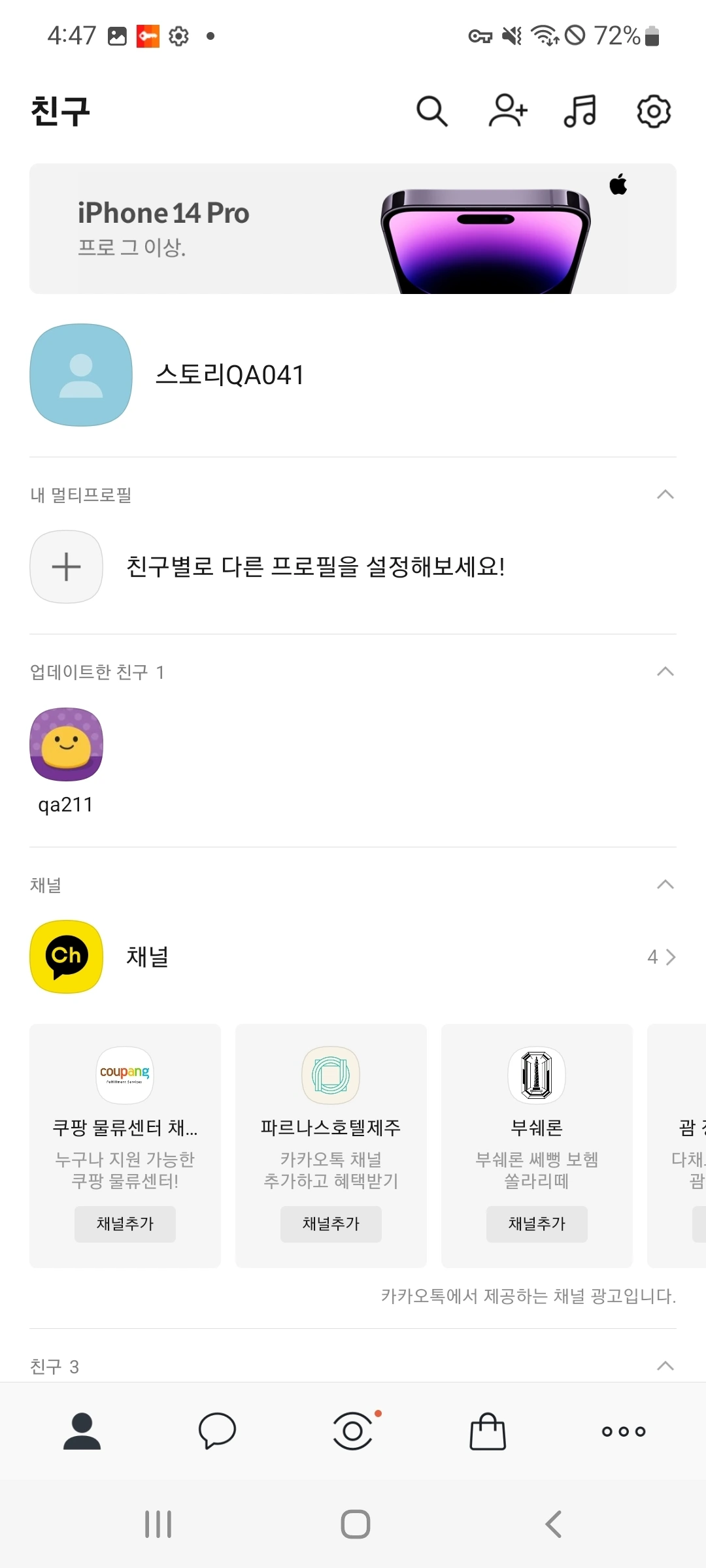Open the music note icon

[x=580, y=111]
